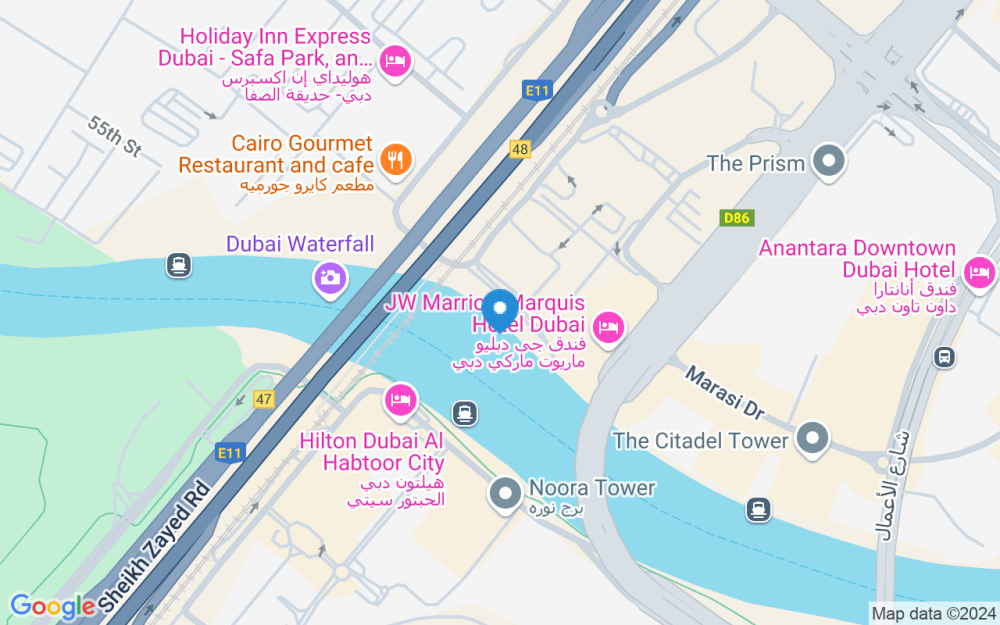Select The Prism place marker
The image size is (1000, 625).
(829, 162)
